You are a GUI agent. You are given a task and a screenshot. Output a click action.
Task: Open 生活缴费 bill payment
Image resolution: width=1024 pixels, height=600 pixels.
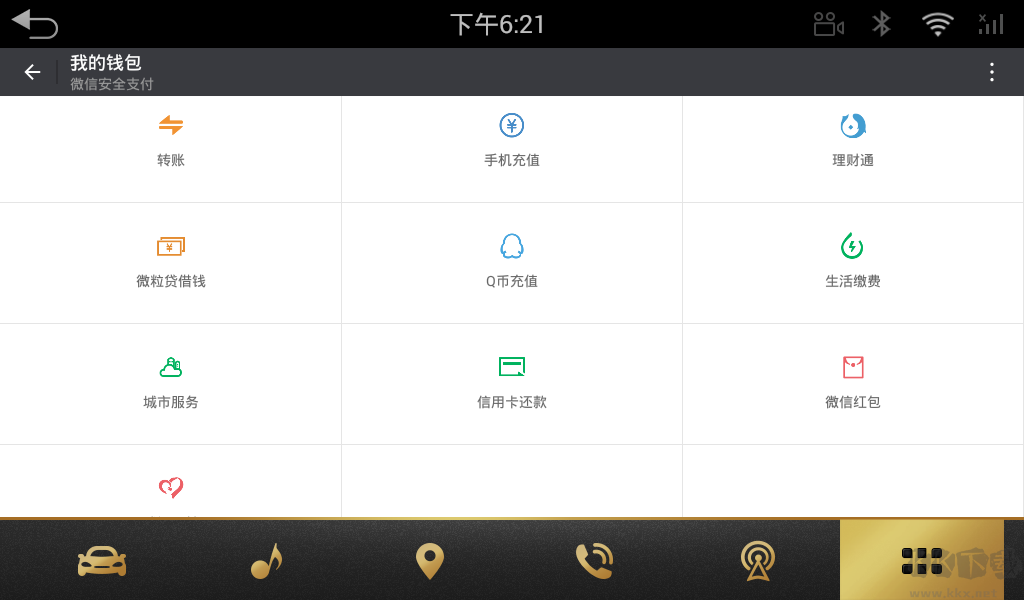(x=853, y=262)
